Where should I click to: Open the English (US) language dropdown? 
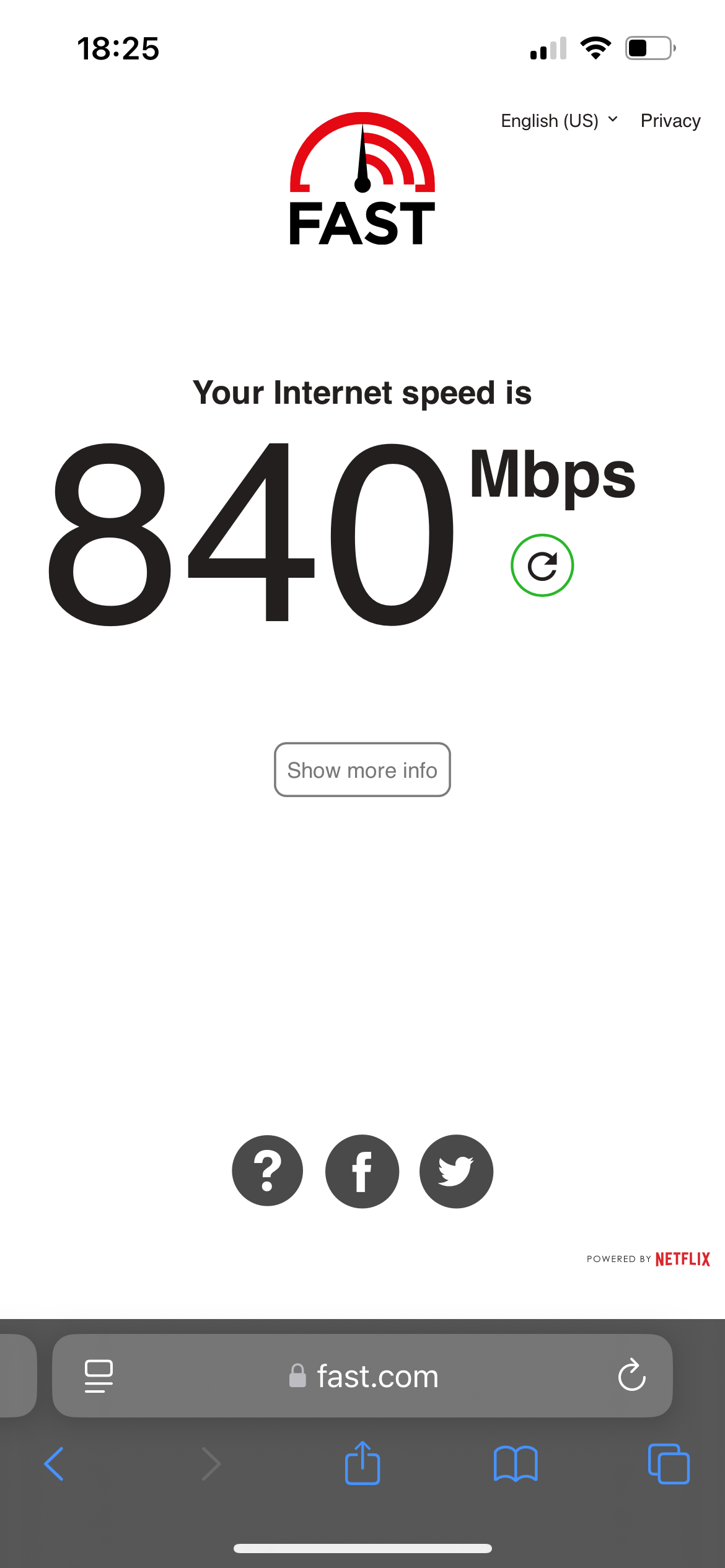[559, 120]
